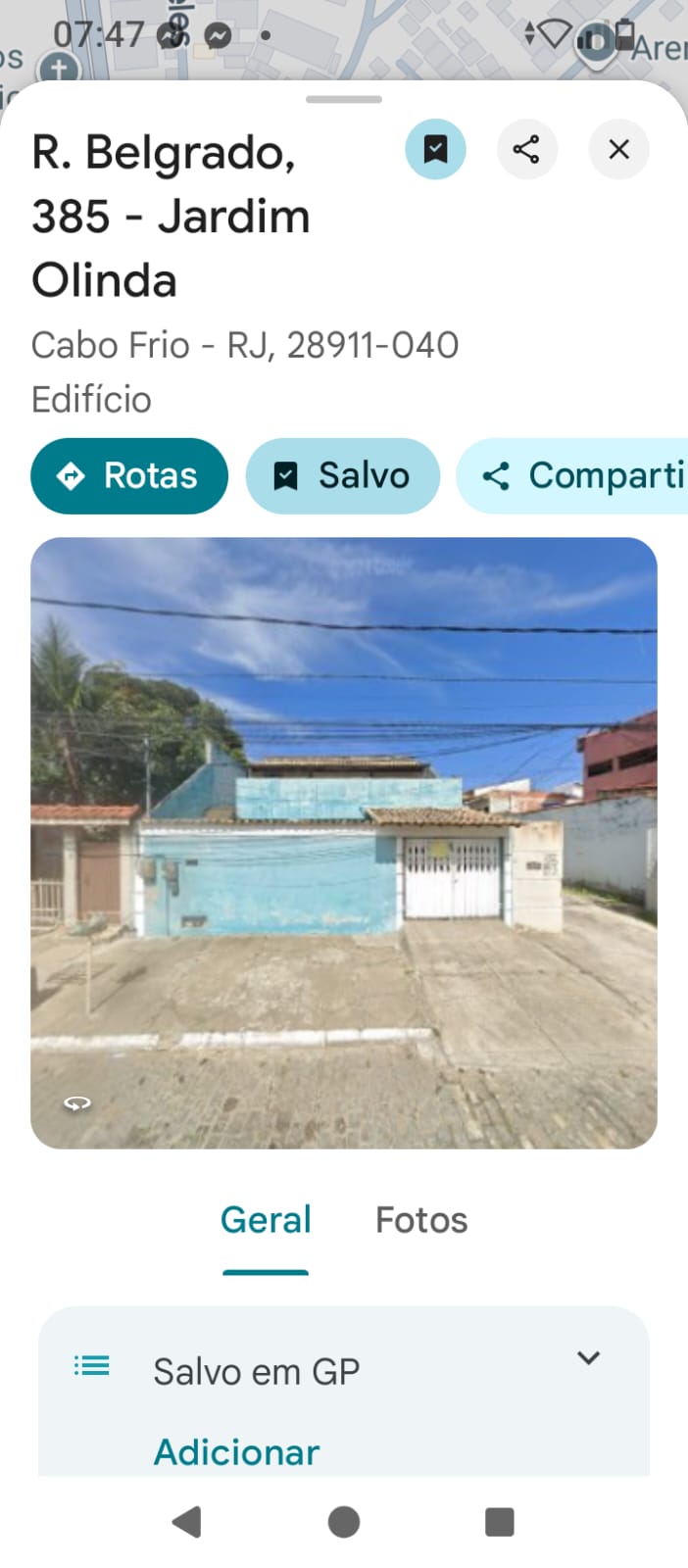
Task: Close the place details sheet
Action: [618, 149]
